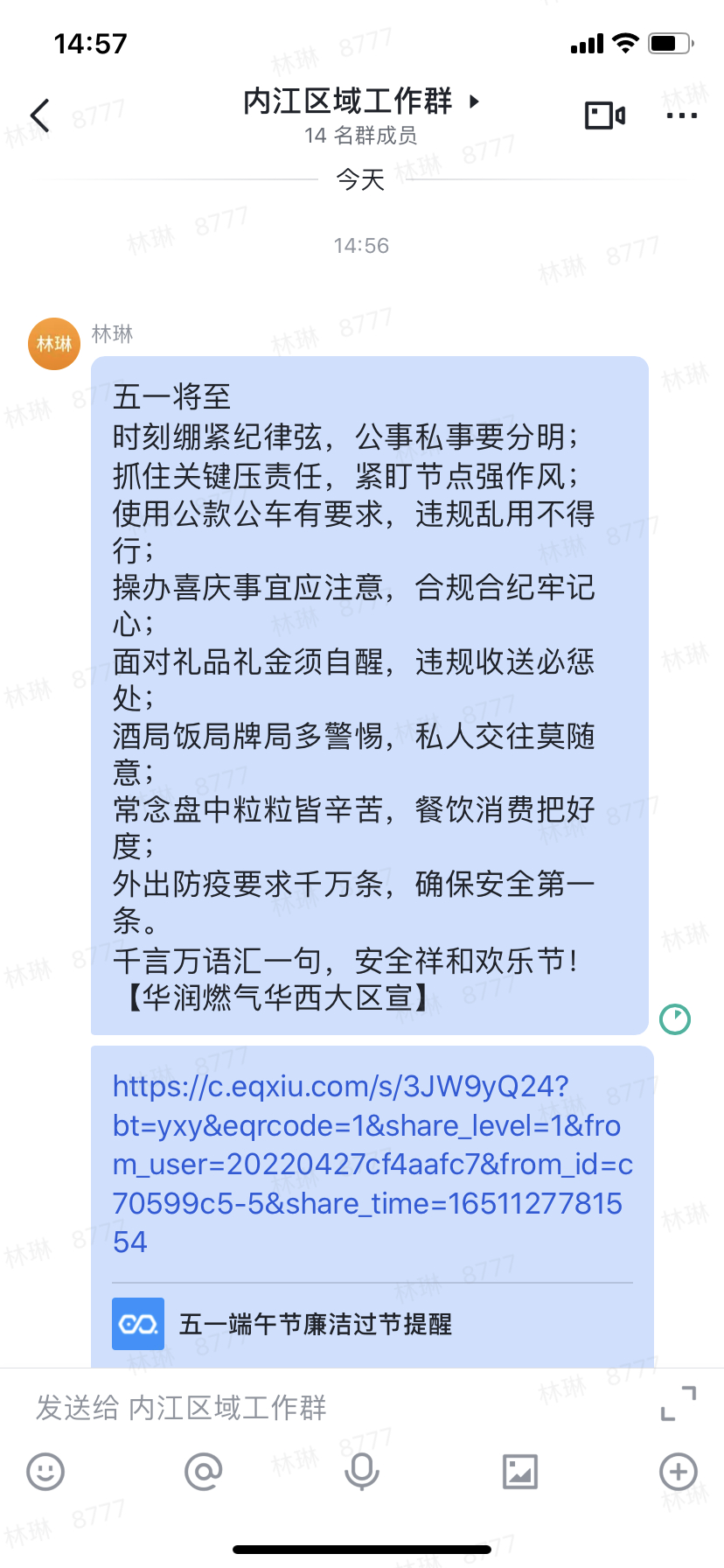Attach a picture from gallery
Image resolution: width=724 pixels, height=1568 pixels.
pyautogui.click(x=519, y=1472)
